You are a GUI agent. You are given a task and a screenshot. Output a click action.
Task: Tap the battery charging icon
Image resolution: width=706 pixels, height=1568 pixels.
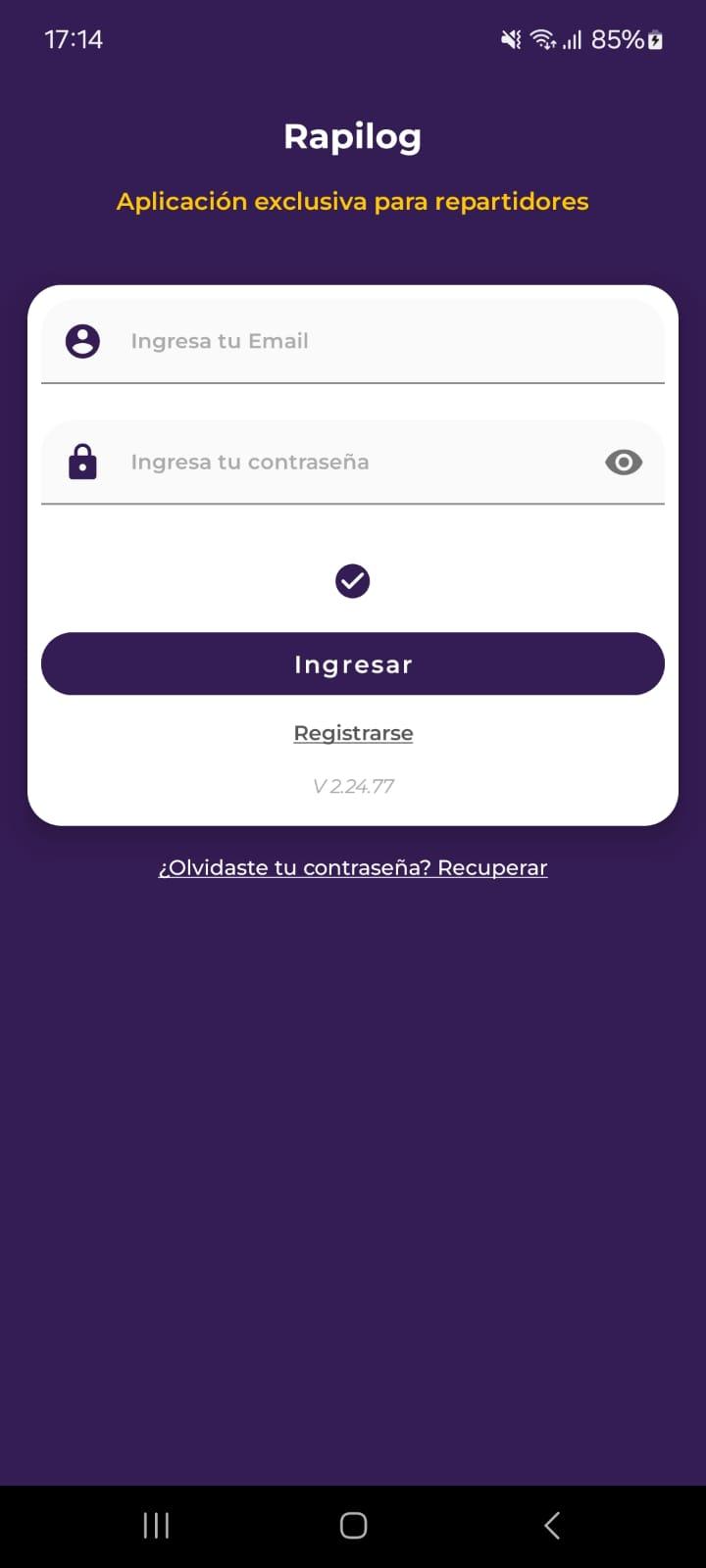click(x=654, y=39)
